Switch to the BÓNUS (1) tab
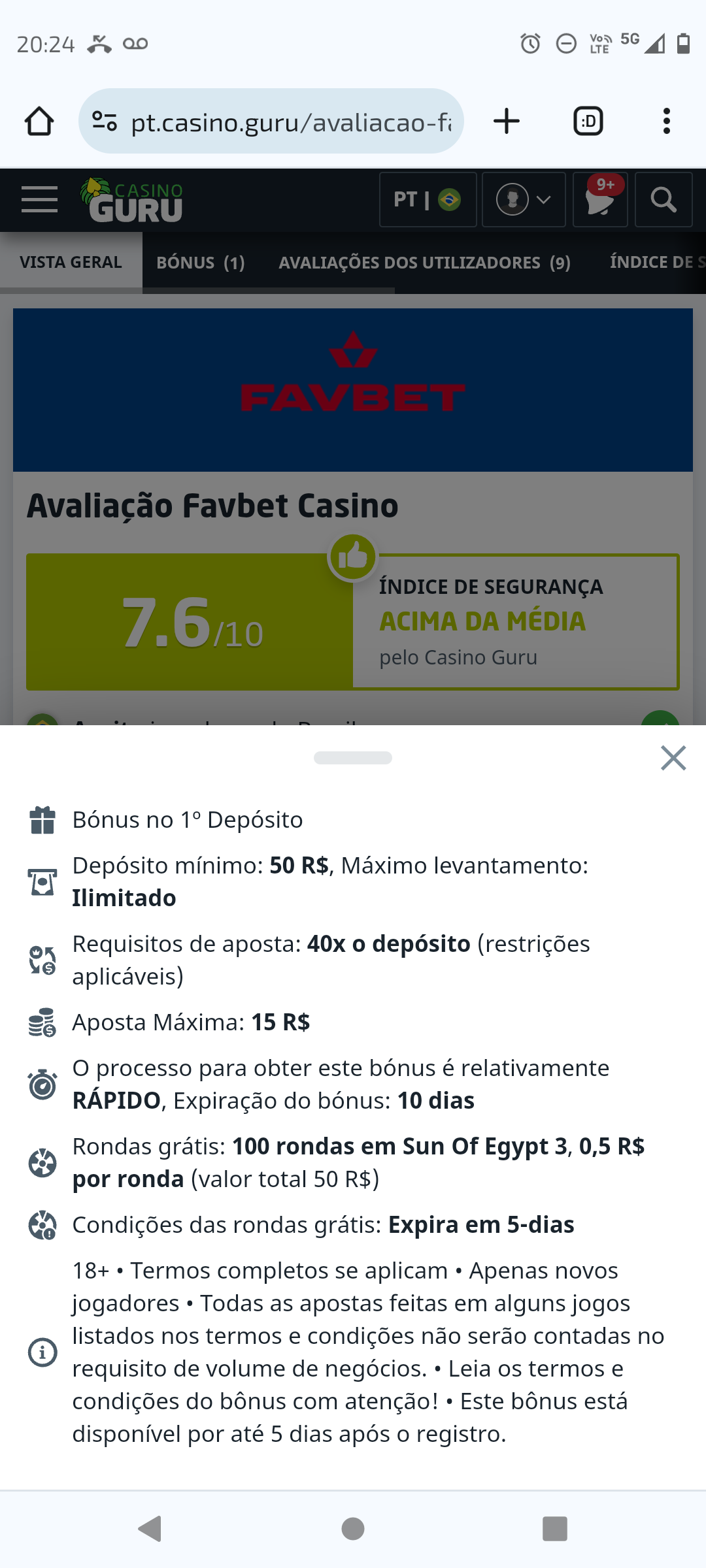 click(x=201, y=262)
